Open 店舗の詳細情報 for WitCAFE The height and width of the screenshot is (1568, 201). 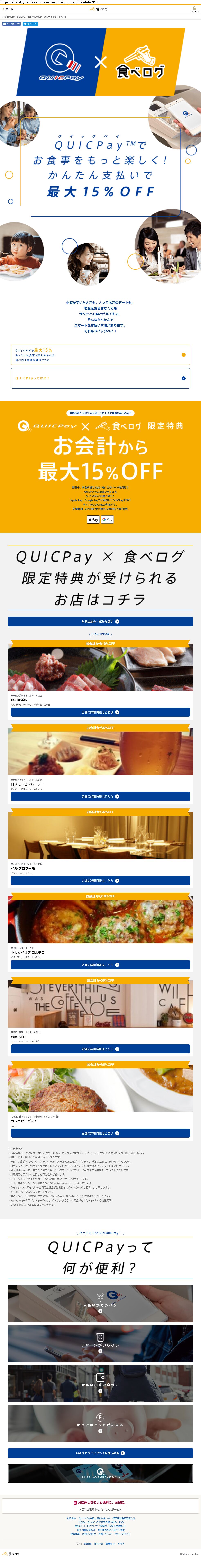tap(100, 1049)
